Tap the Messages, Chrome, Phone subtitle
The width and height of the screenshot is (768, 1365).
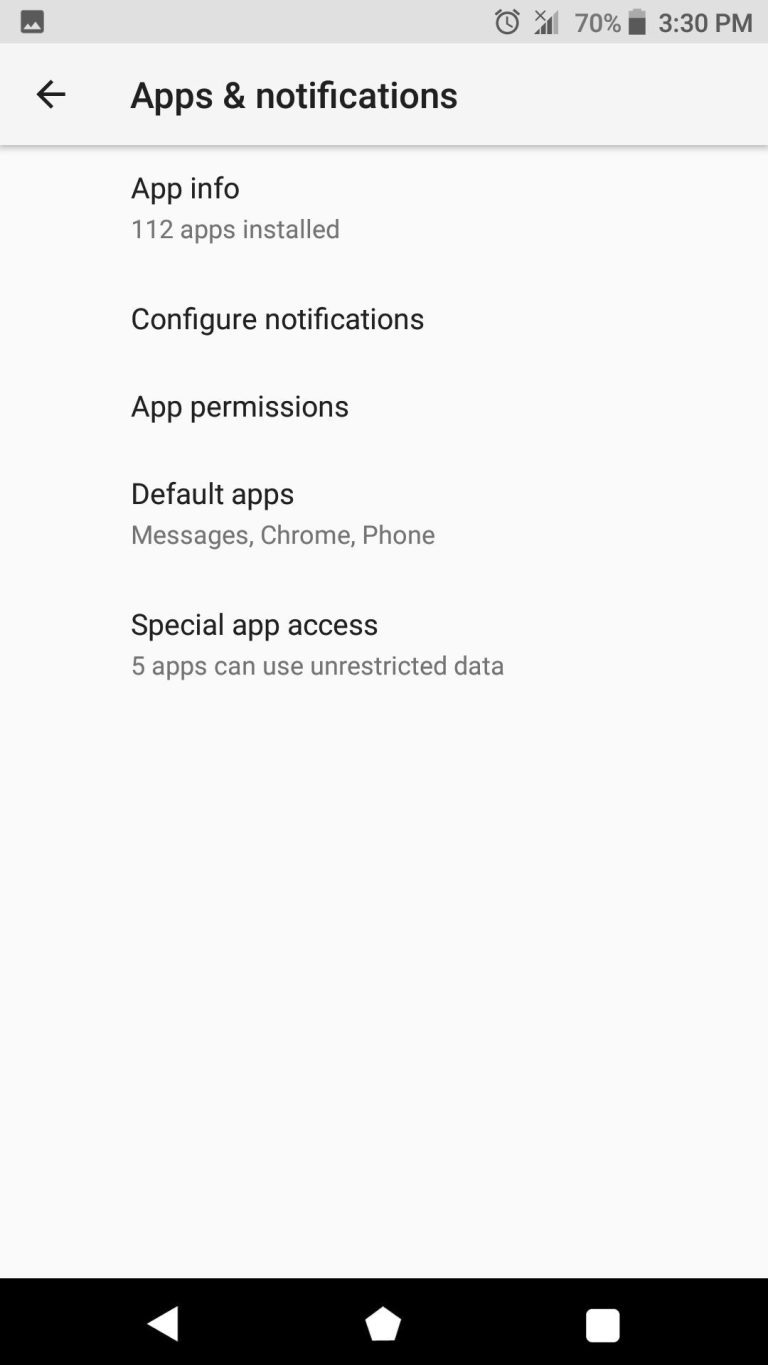[282, 535]
